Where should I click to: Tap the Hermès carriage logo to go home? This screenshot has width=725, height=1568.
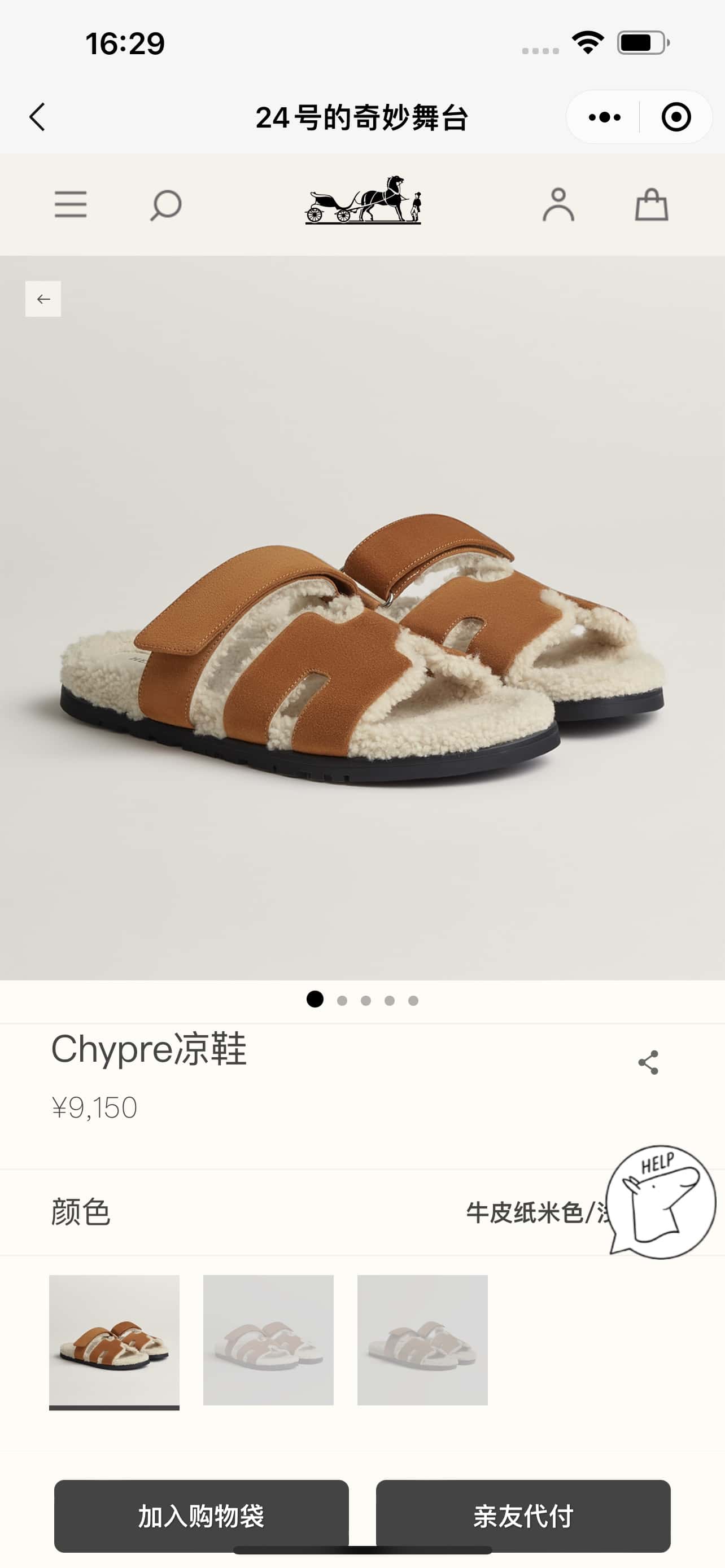click(363, 200)
